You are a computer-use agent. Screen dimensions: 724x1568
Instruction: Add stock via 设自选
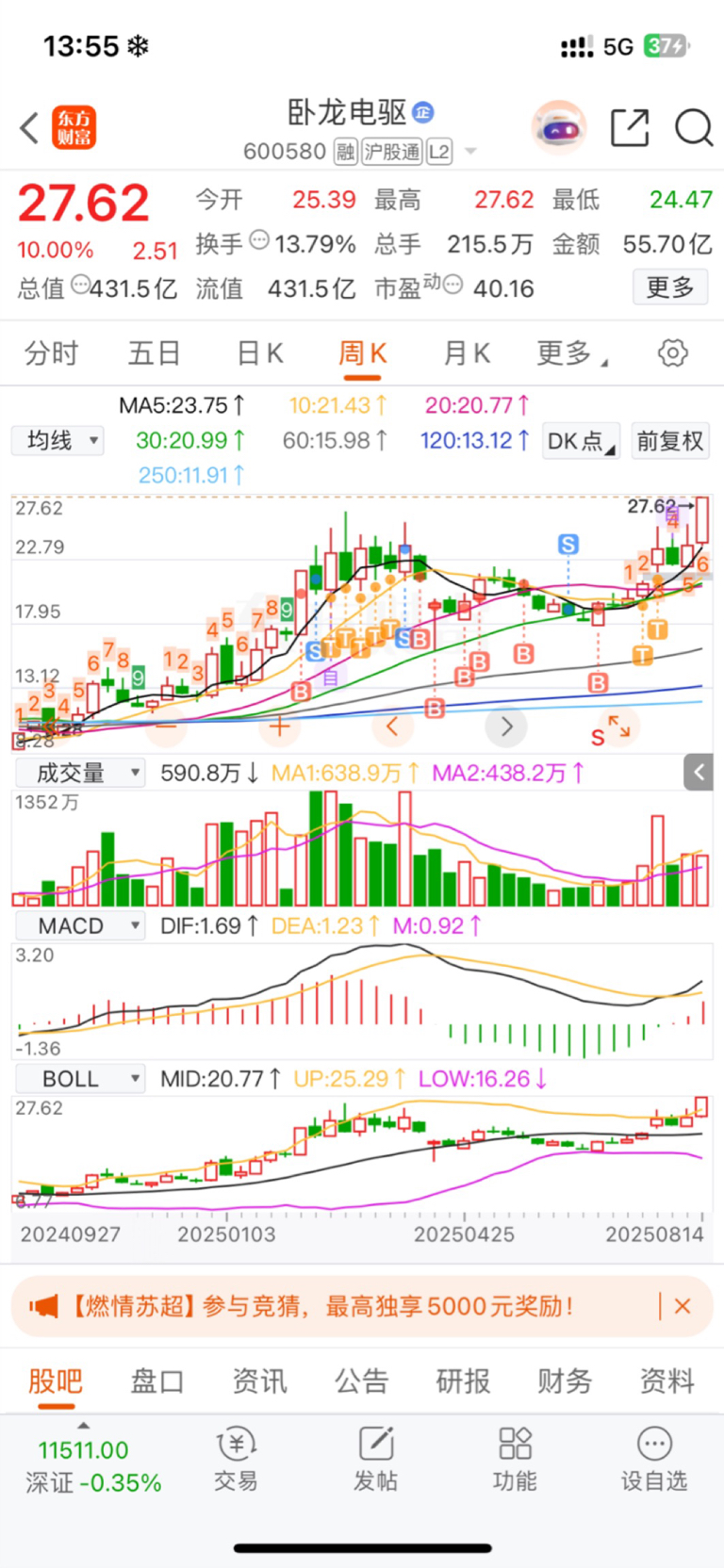click(653, 1460)
